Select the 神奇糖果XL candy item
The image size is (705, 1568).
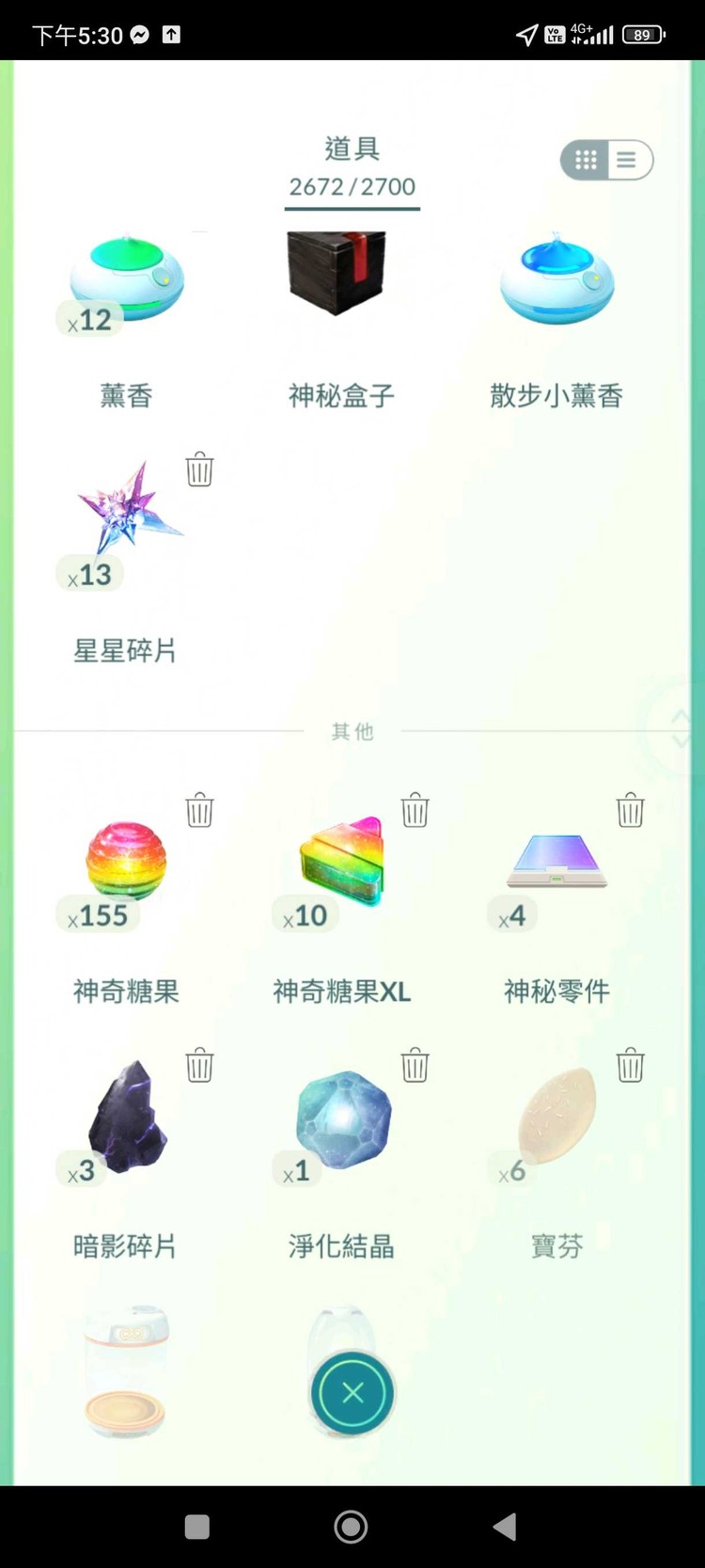coord(340,861)
